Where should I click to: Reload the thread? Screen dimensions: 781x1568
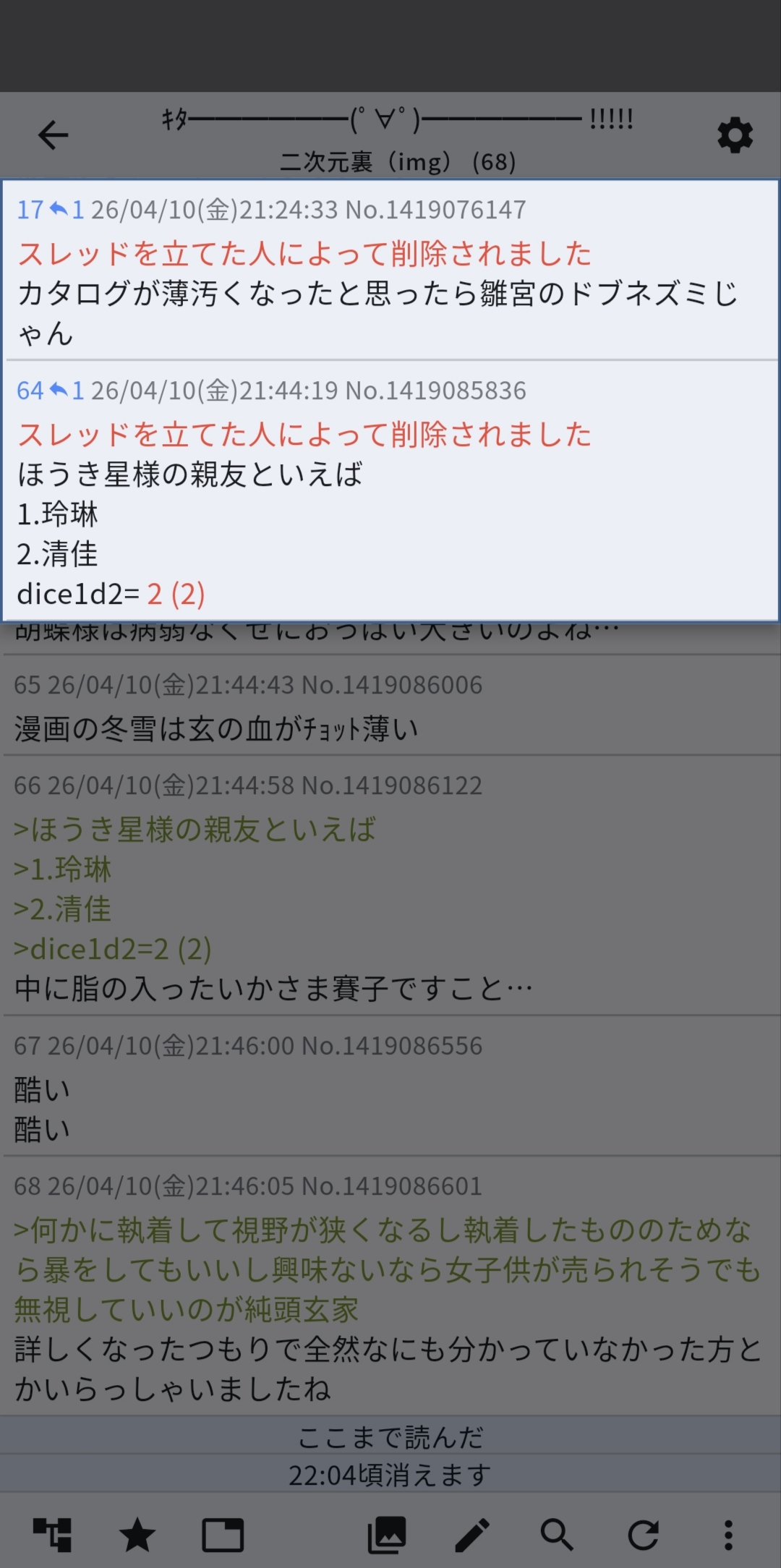tap(643, 1535)
